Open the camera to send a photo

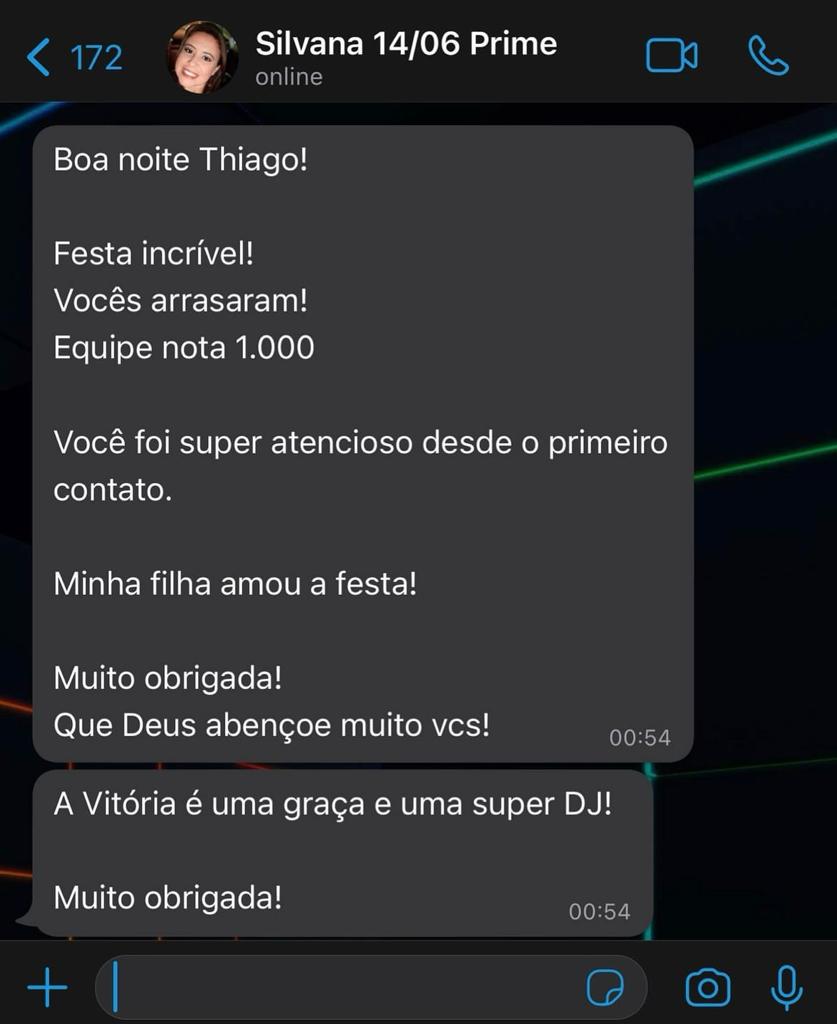pos(707,988)
